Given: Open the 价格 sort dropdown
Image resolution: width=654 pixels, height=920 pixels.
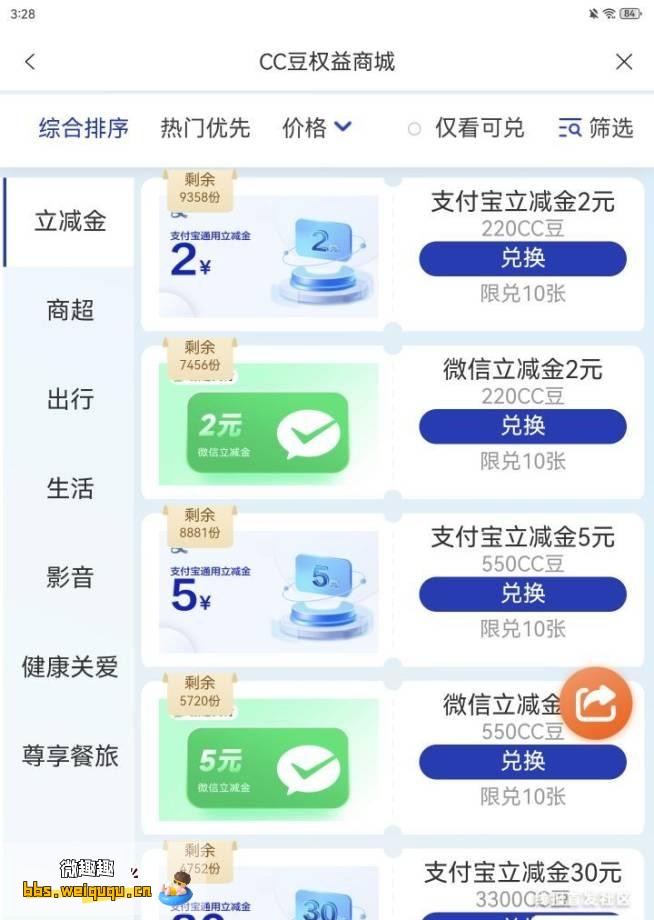Looking at the screenshot, I should (317, 128).
